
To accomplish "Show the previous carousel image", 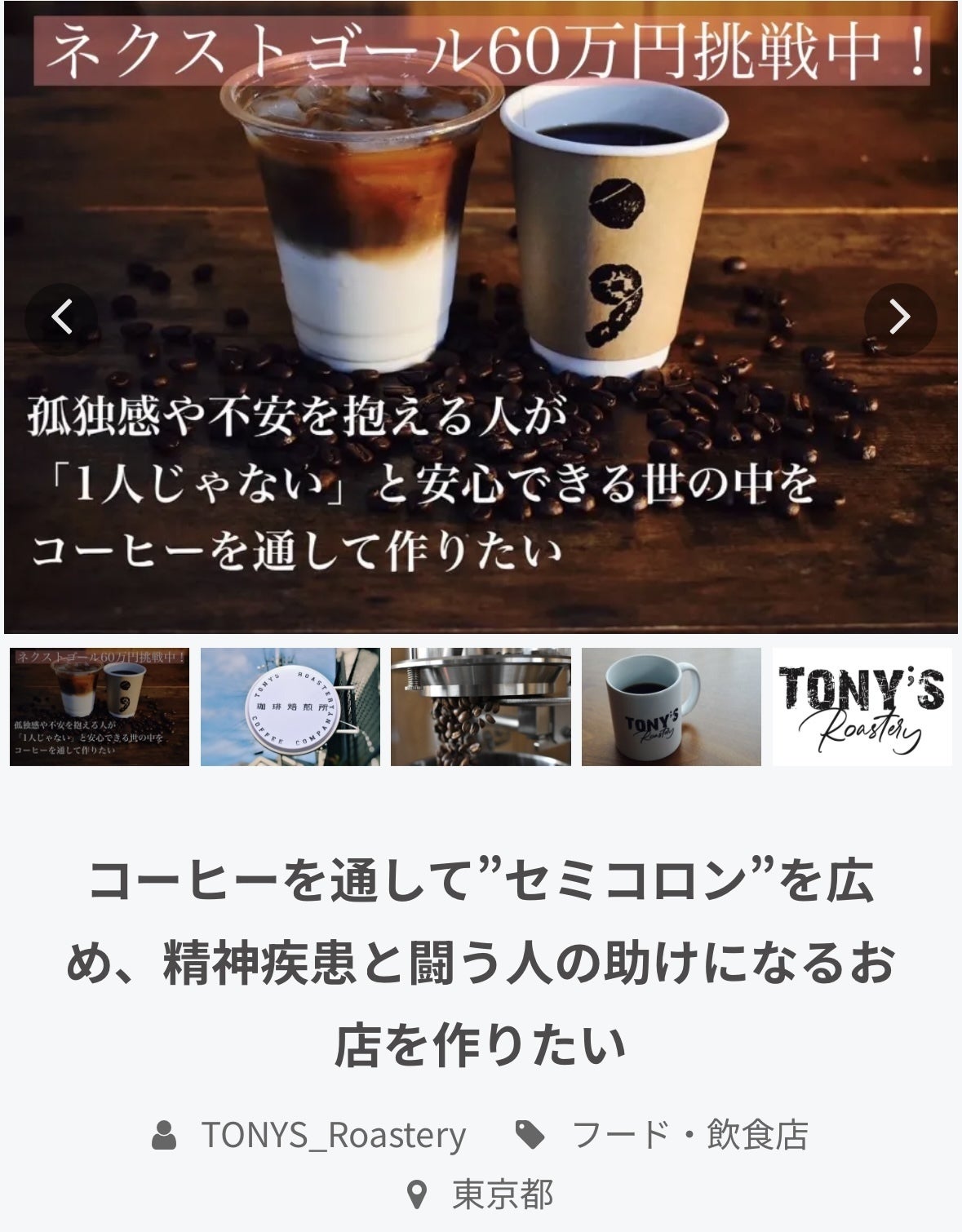I will pyautogui.click(x=62, y=317).
